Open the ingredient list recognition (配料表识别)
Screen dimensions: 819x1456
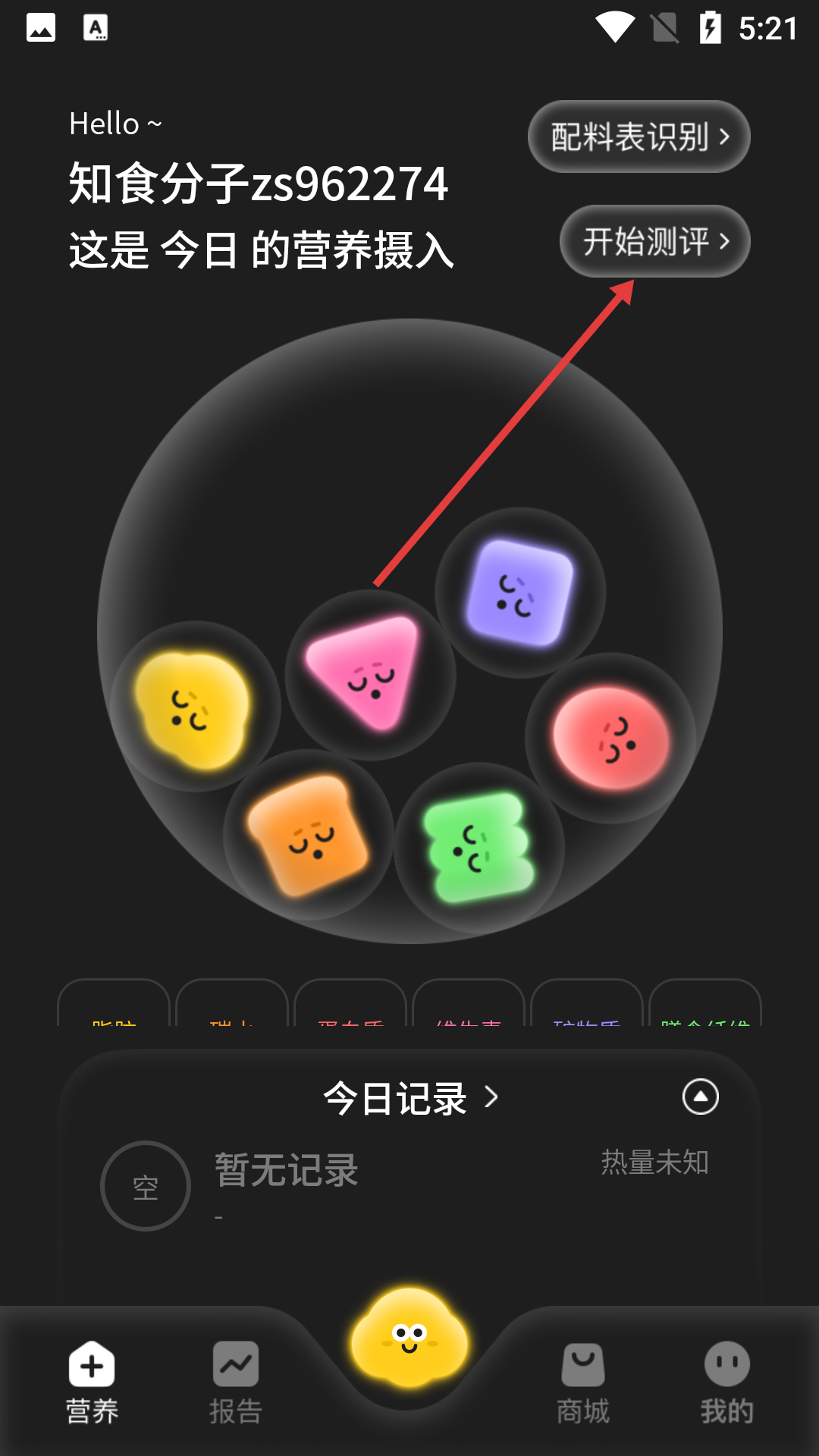coord(639,137)
